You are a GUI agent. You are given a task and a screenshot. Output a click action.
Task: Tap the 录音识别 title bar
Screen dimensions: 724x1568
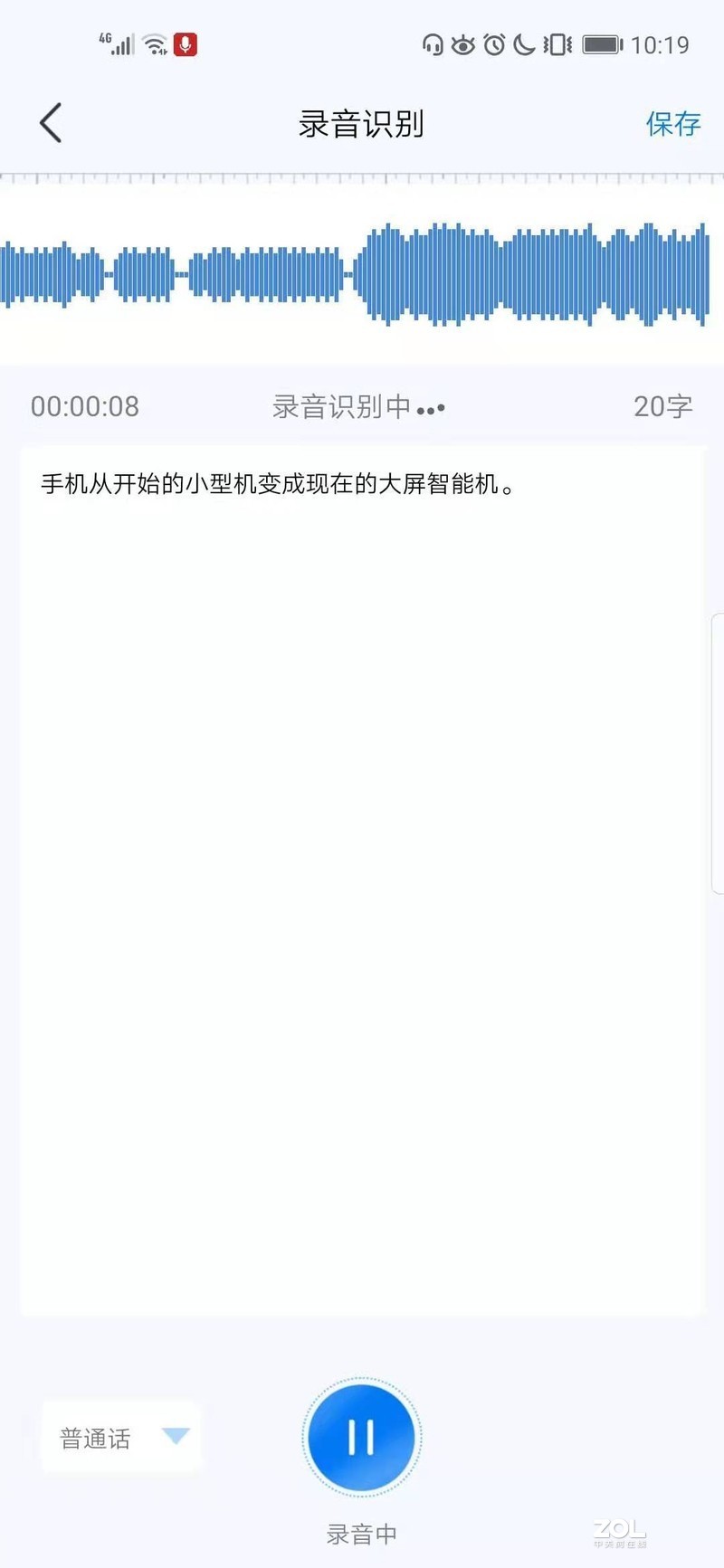pos(361,124)
